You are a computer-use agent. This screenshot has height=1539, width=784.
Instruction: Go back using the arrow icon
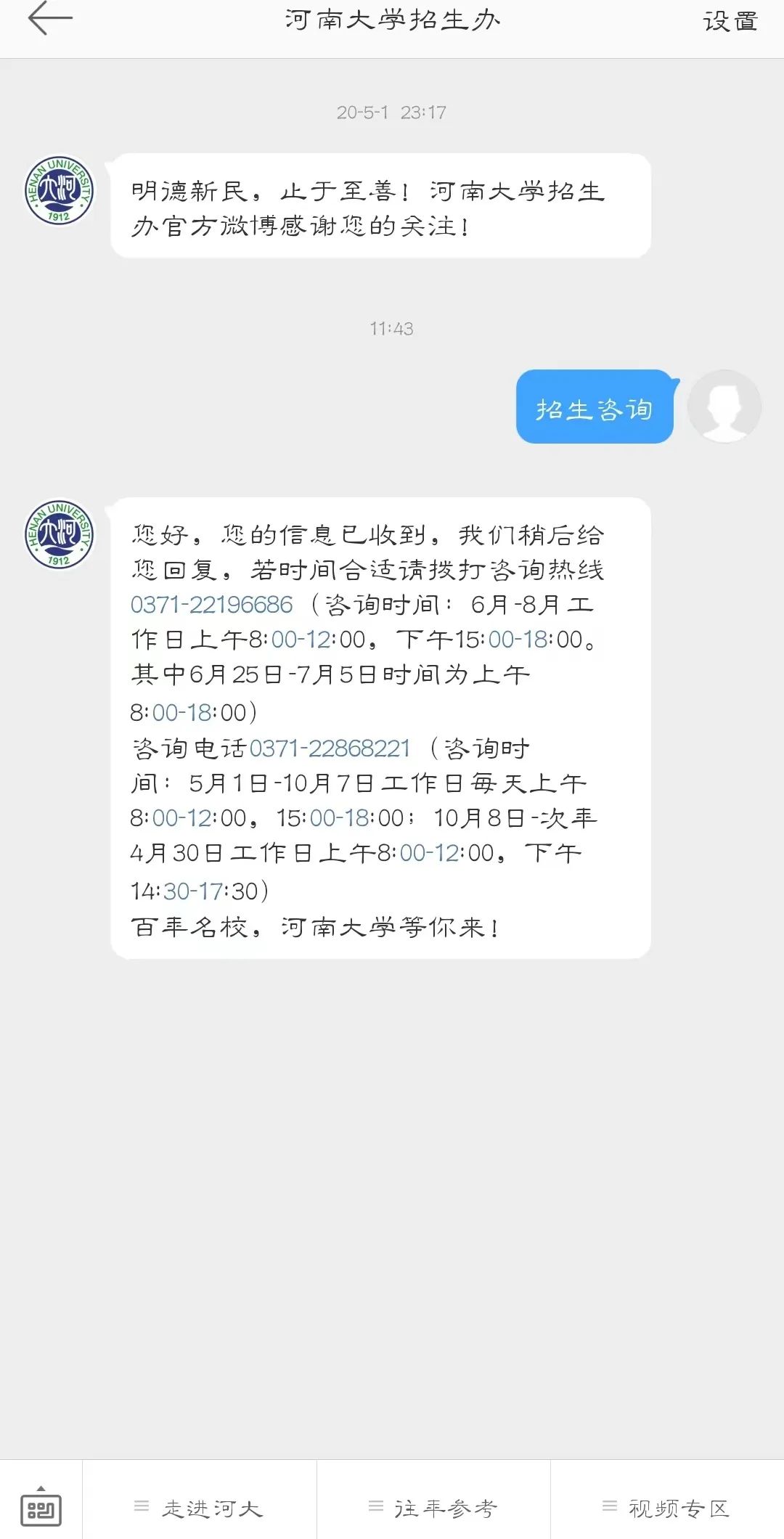click(49, 20)
